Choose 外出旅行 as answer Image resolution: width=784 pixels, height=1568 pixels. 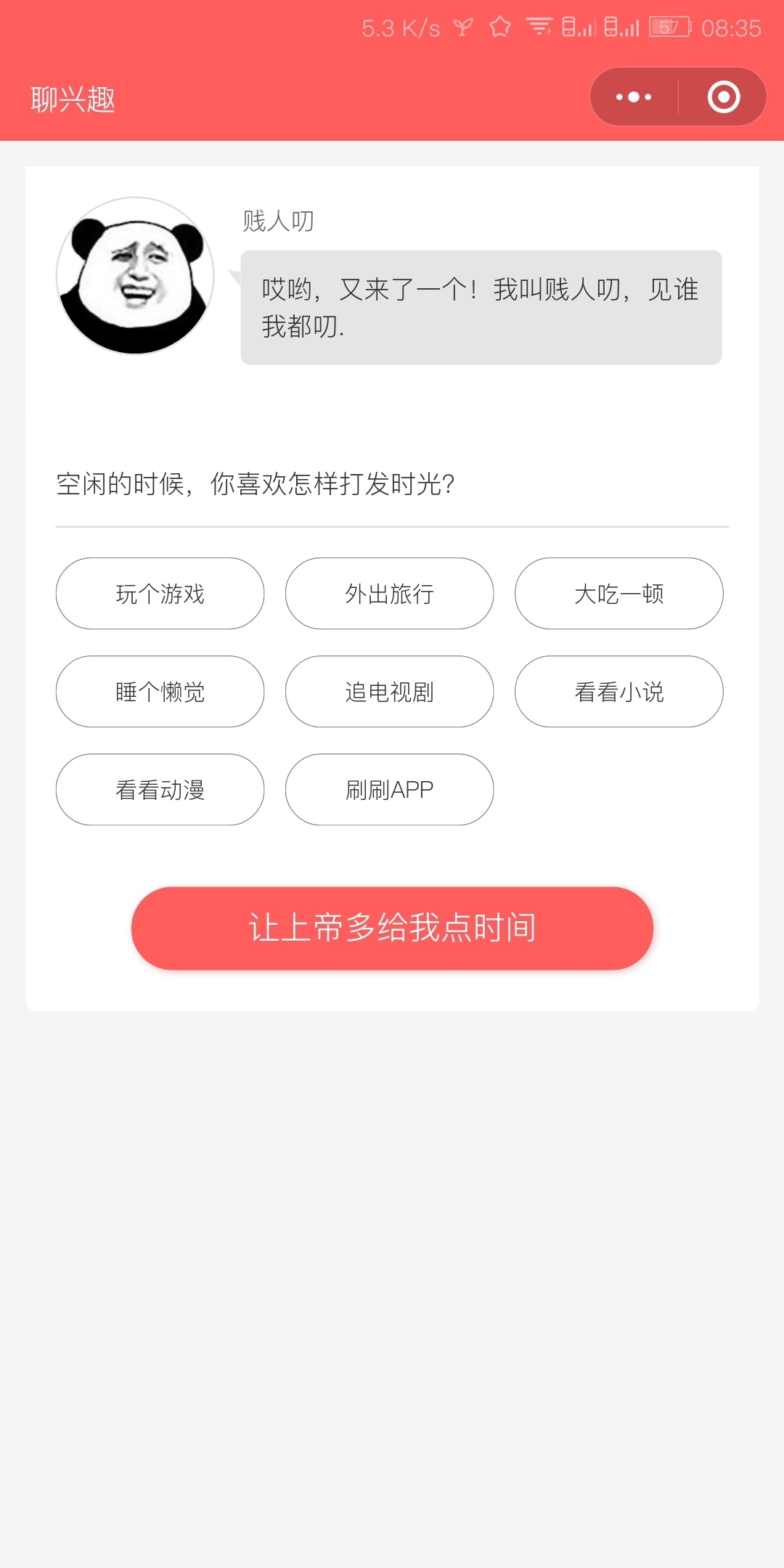coord(390,593)
